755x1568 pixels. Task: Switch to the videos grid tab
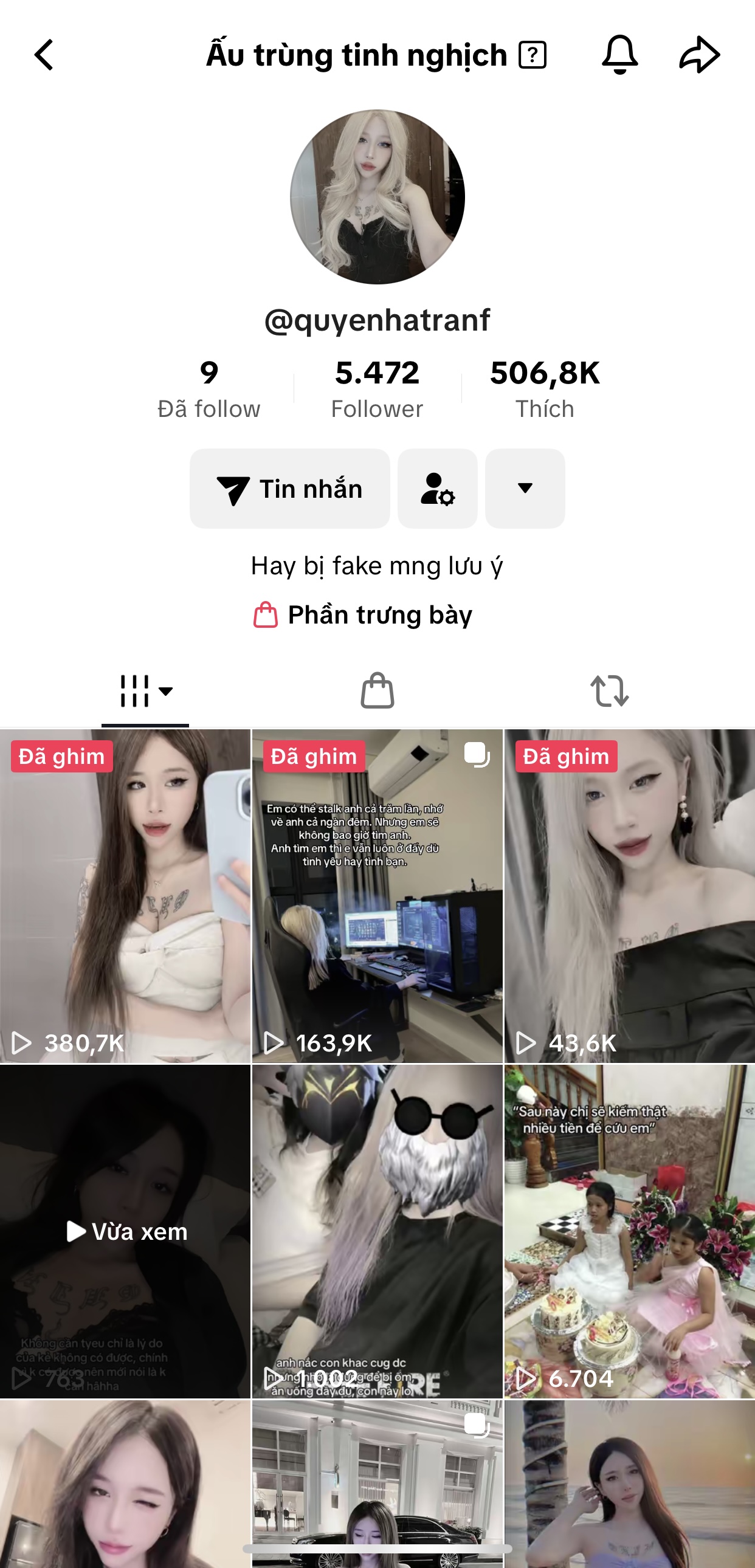pyautogui.click(x=145, y=691)
